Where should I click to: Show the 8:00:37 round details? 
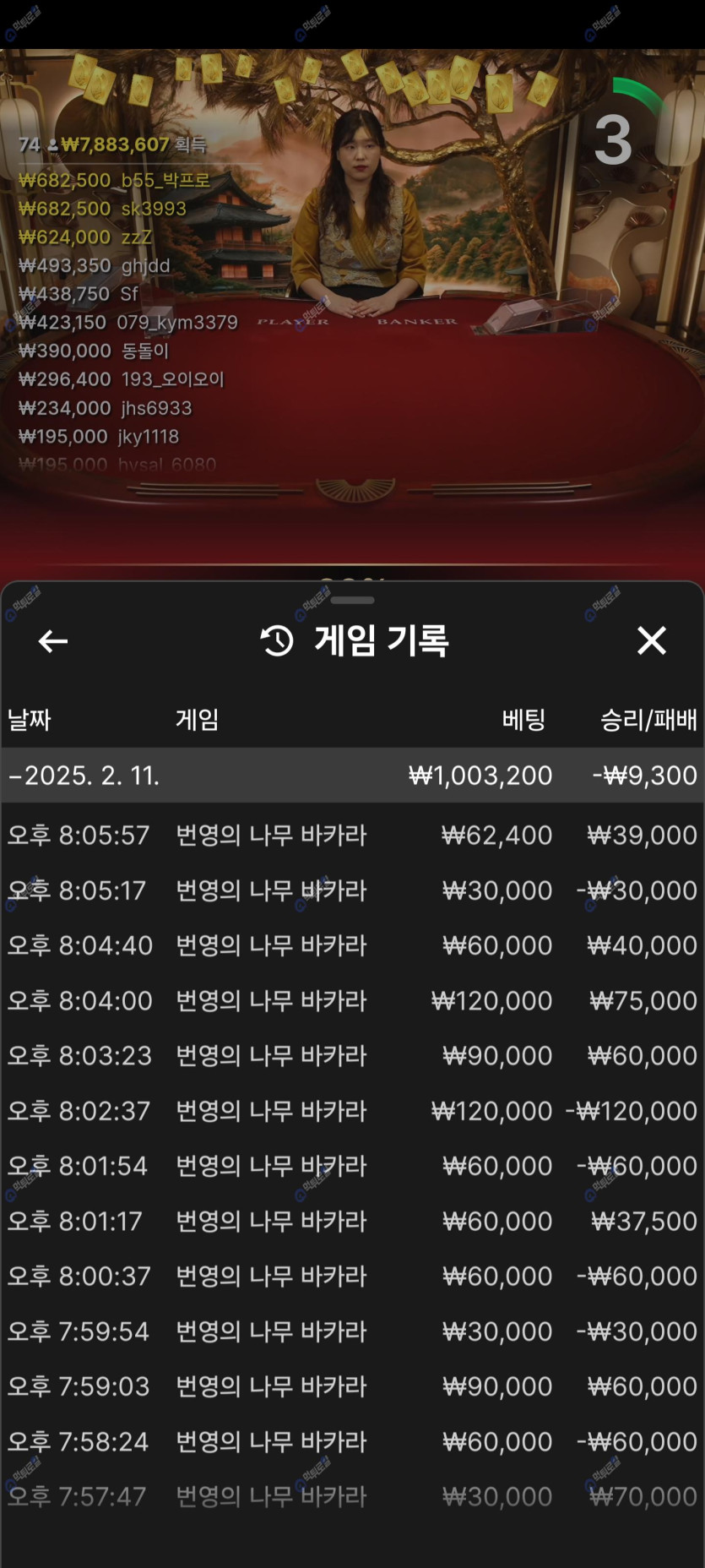[x=352, y=1277]
